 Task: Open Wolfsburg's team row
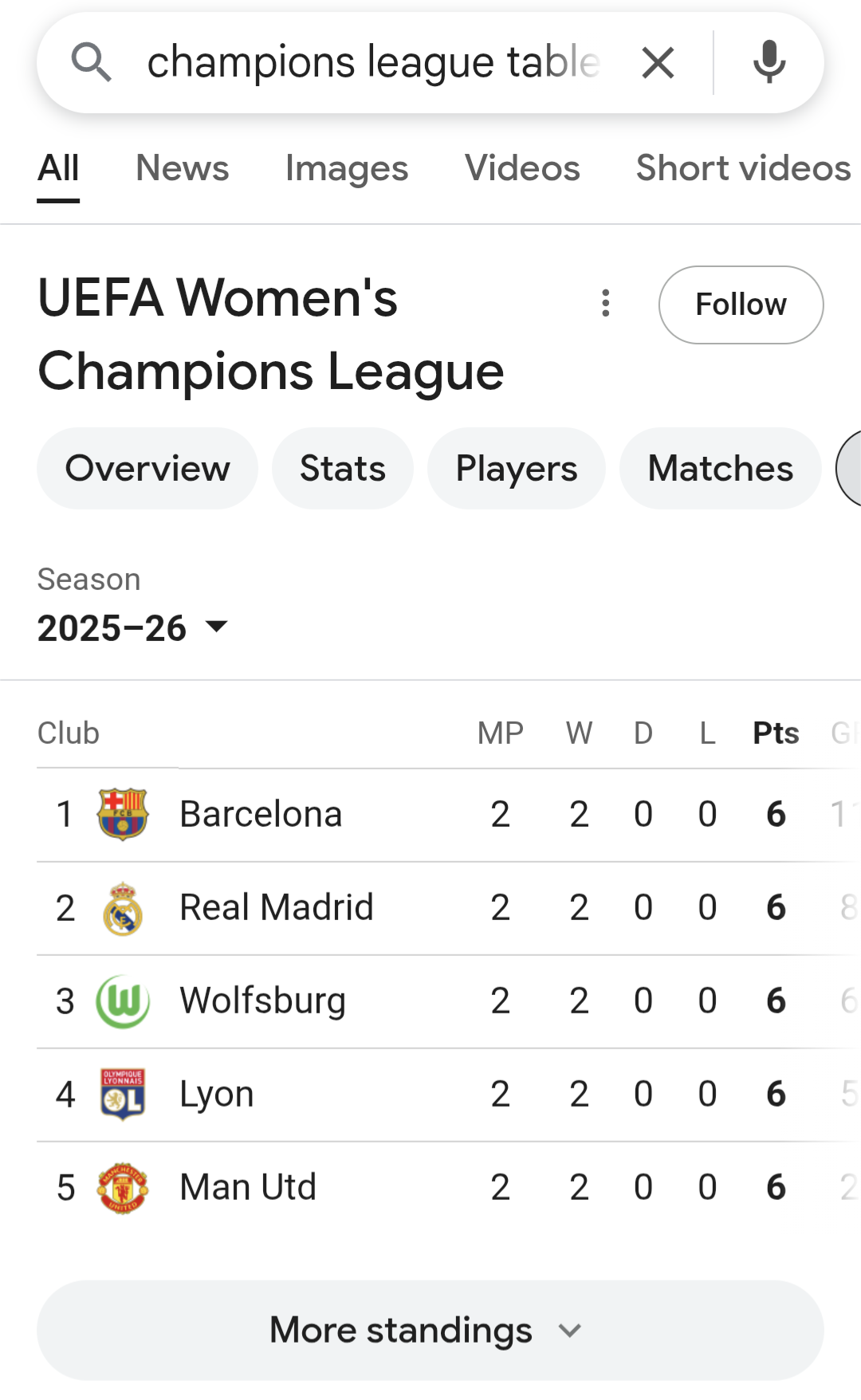(262, 1001)
